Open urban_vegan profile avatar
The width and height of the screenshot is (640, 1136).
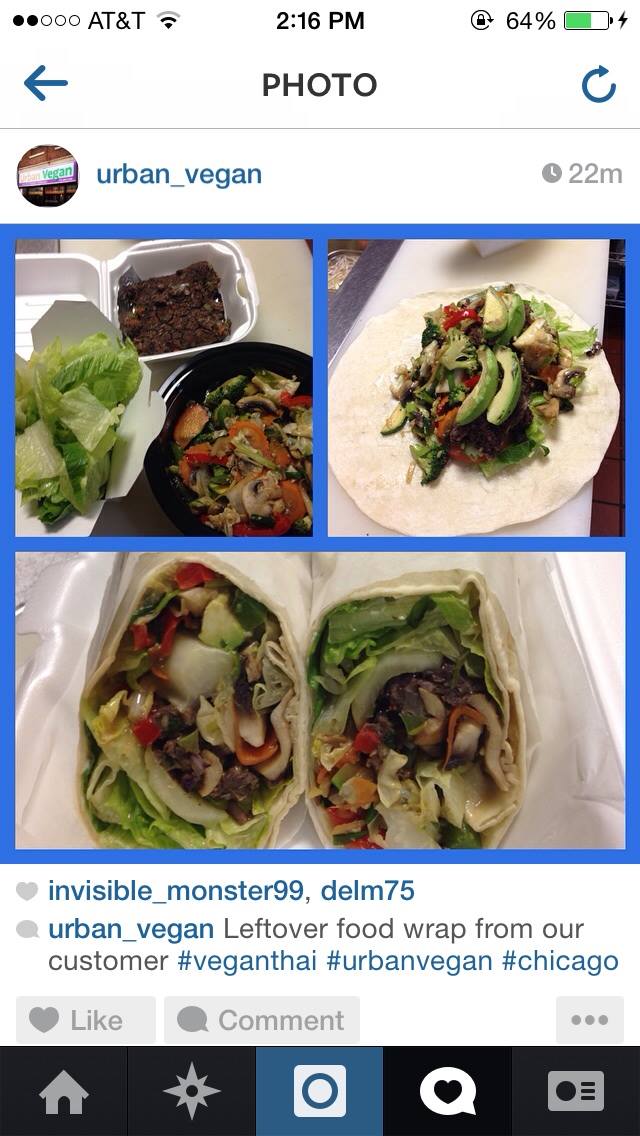coord(47,175)
